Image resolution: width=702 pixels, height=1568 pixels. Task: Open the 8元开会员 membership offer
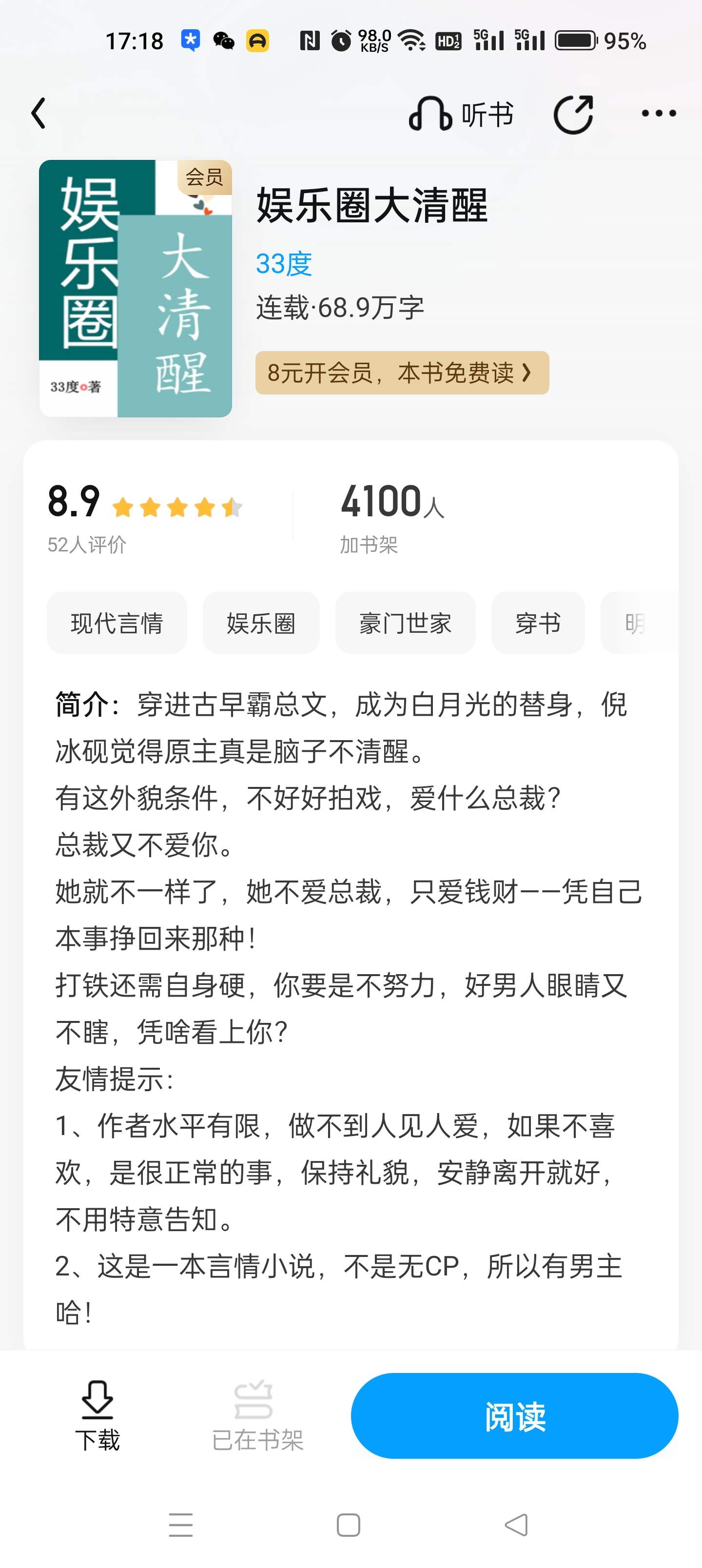point(402,372)
